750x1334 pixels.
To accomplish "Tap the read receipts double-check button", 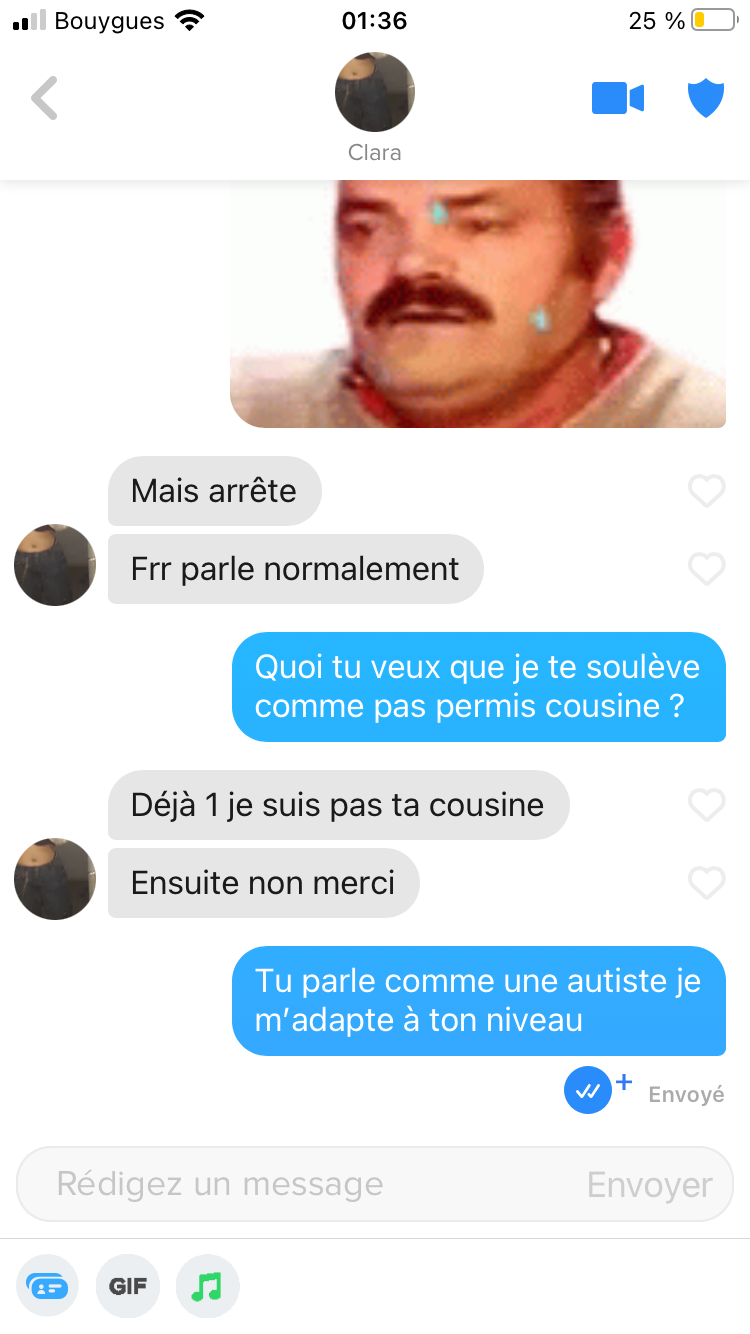I will [588, 1091].
